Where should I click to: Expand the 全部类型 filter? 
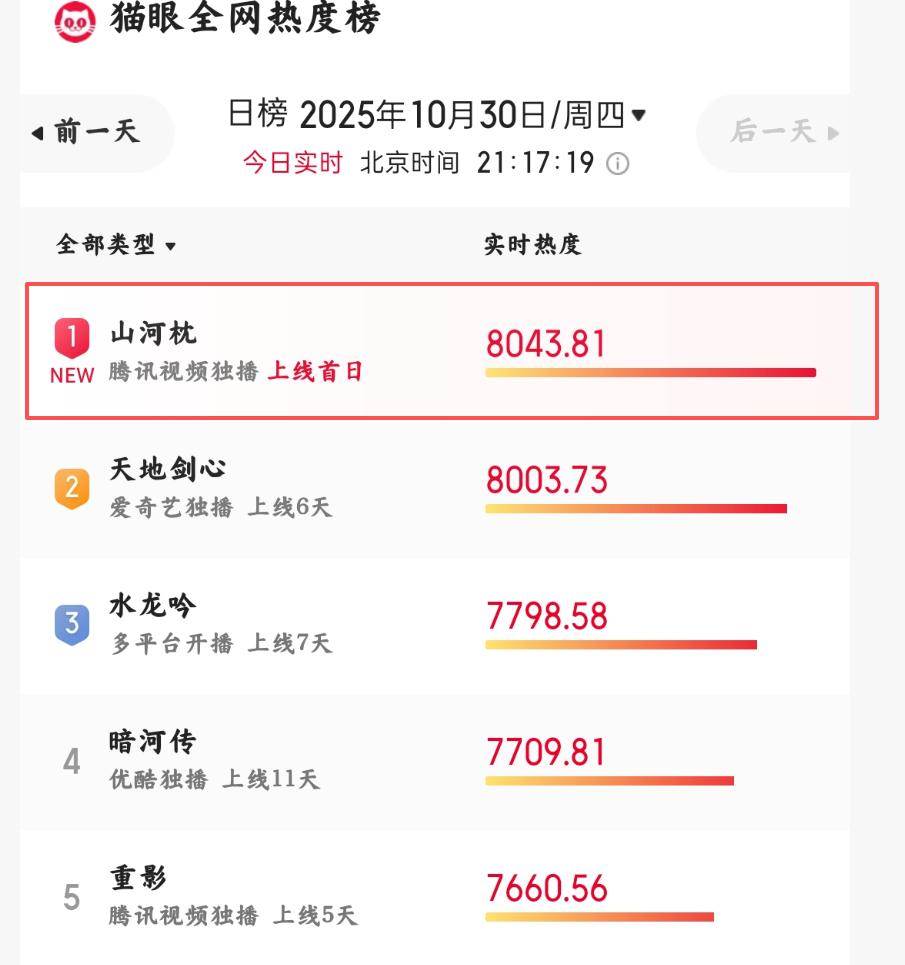pyautogui.click(x=116, y=245)
